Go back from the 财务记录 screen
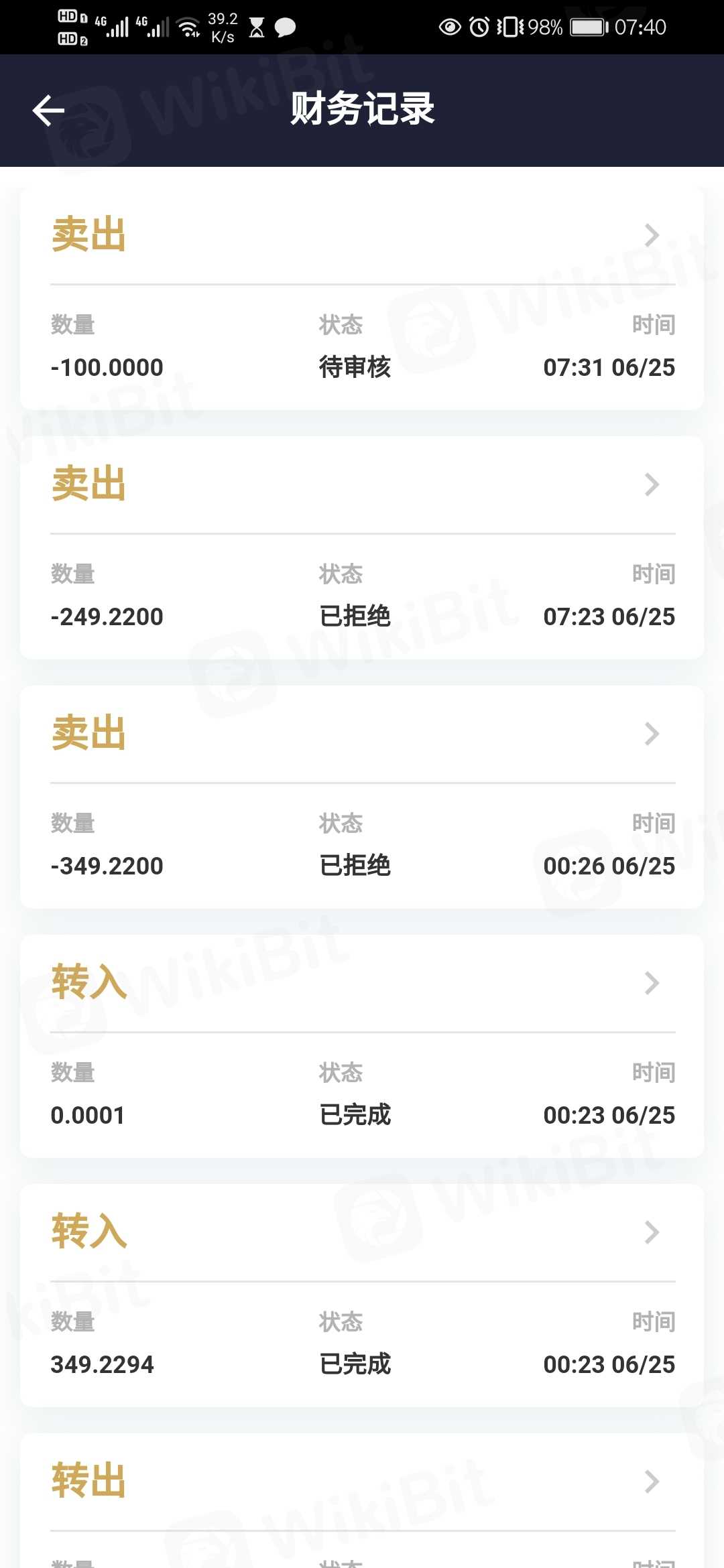The width and height of the screenshot is (724, 1568). point(48,111)
